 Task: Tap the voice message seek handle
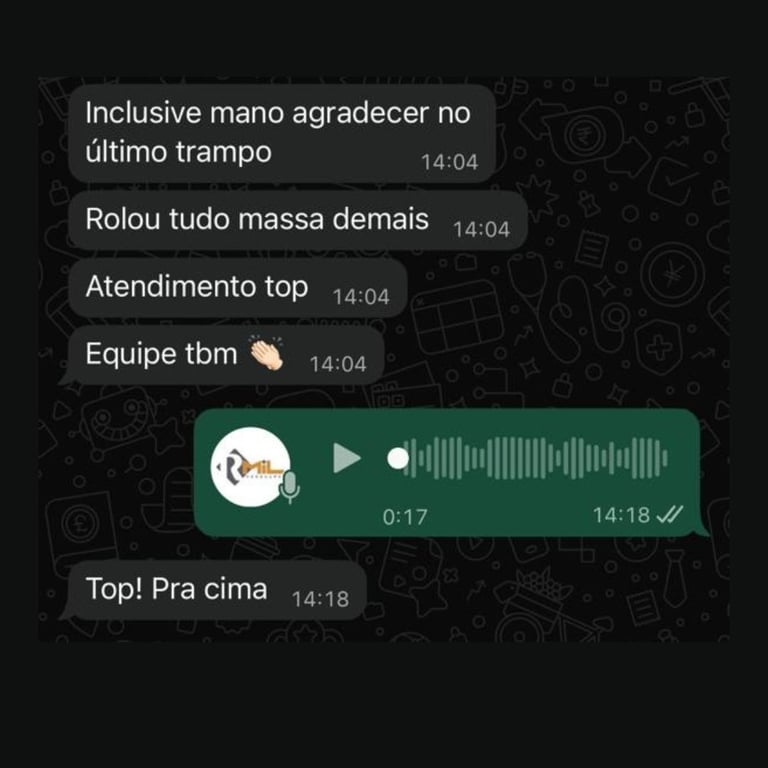click(x=398, y=459)
